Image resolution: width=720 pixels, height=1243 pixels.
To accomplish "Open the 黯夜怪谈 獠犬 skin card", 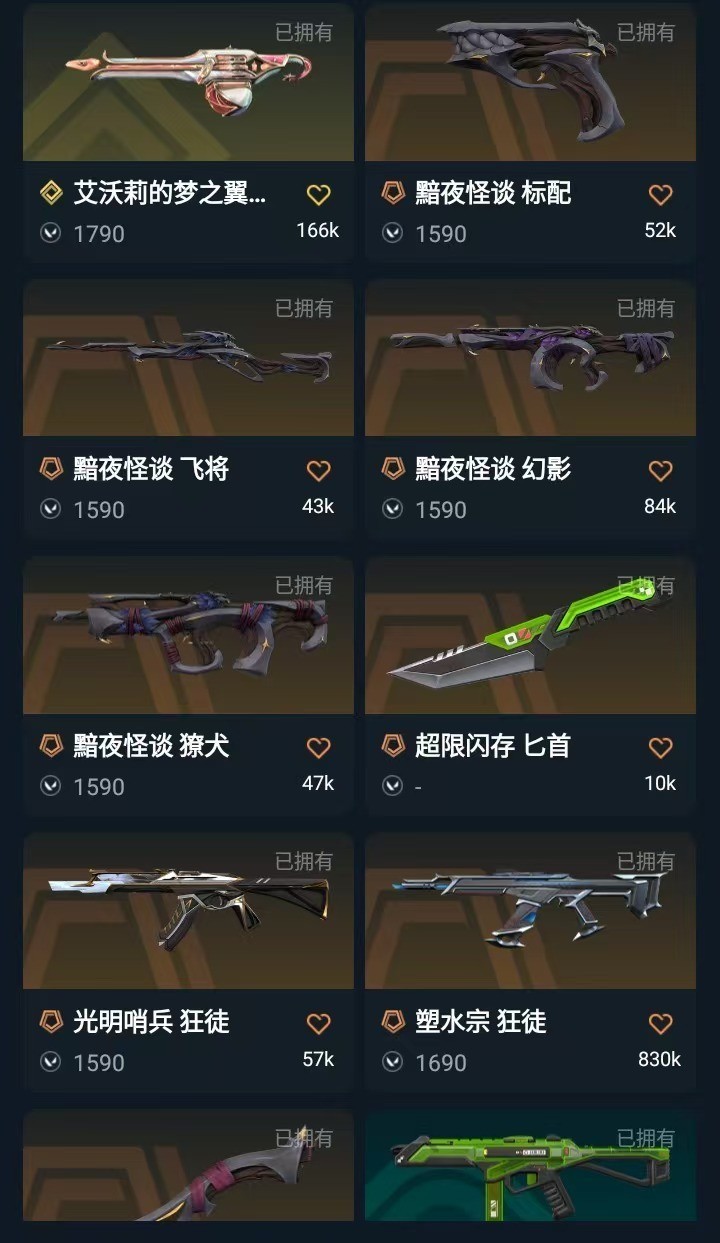I will pos(188,638).
